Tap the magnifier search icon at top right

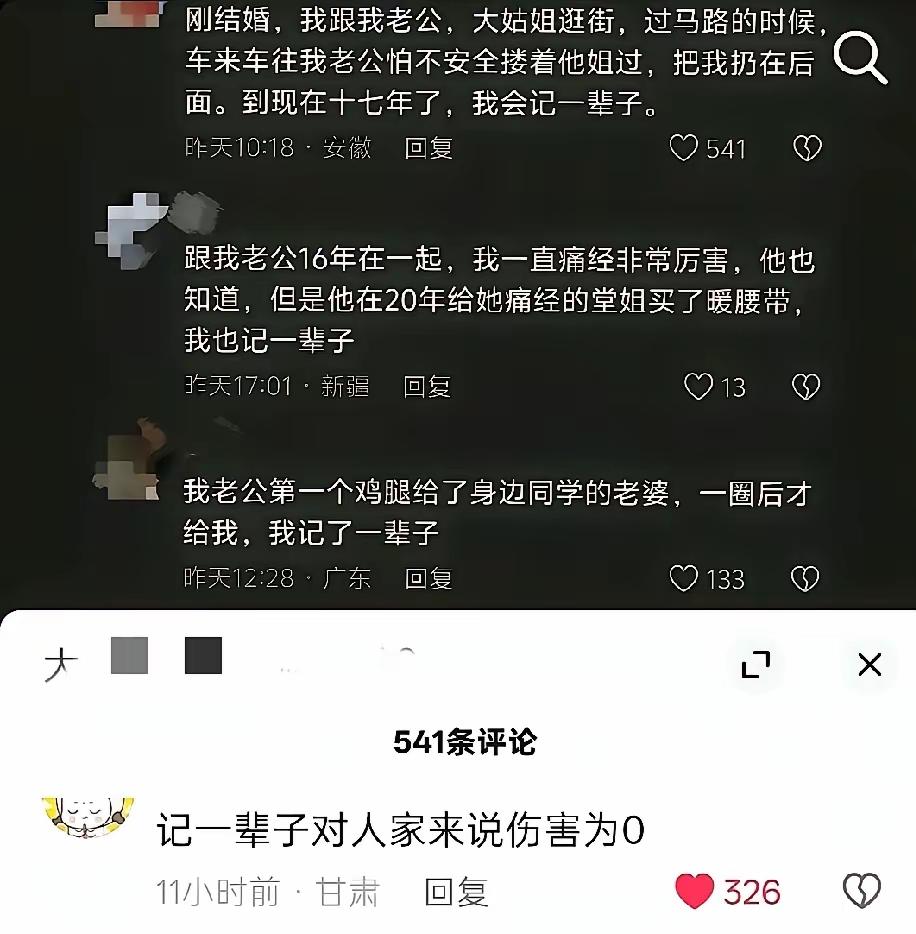[861, 58]
